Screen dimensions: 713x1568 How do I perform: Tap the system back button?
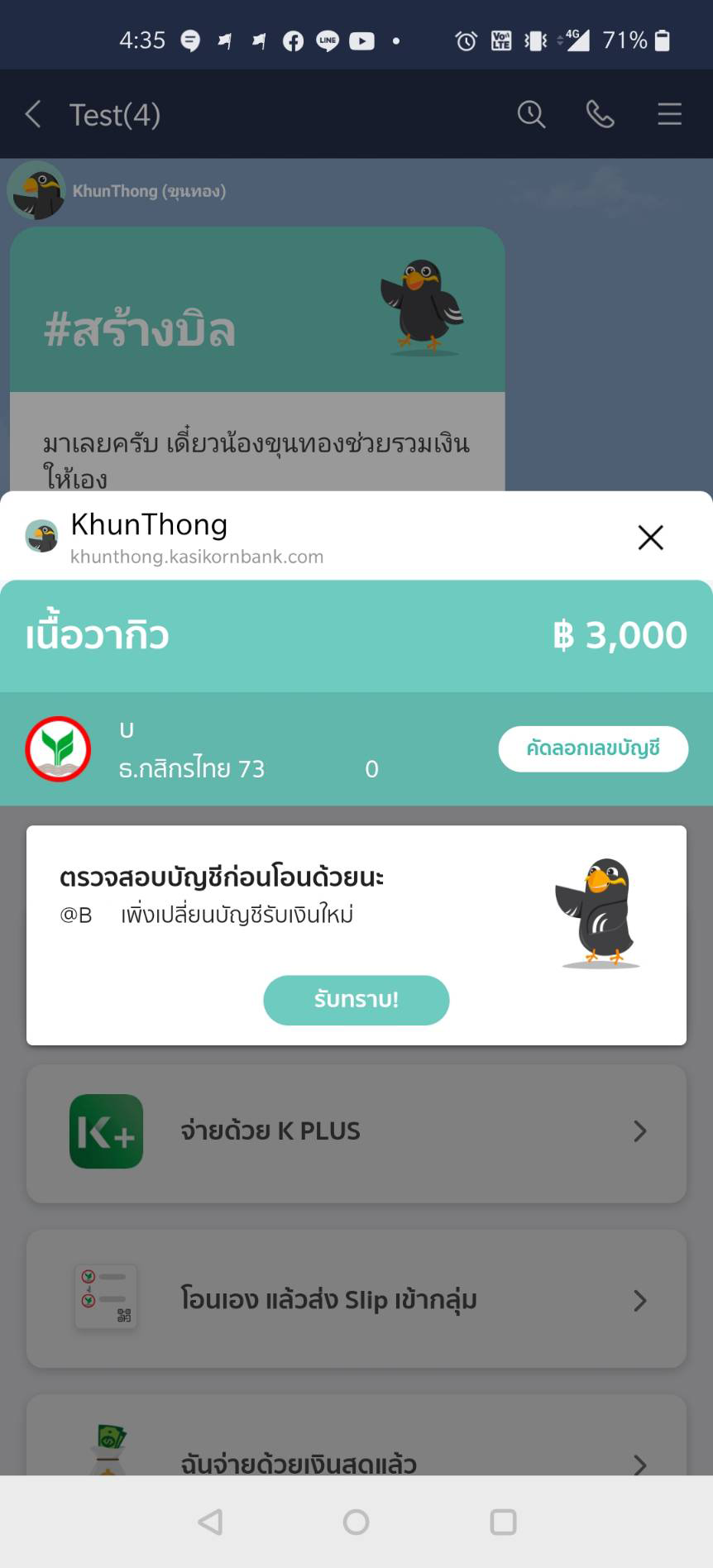[x=211, y=1522]
